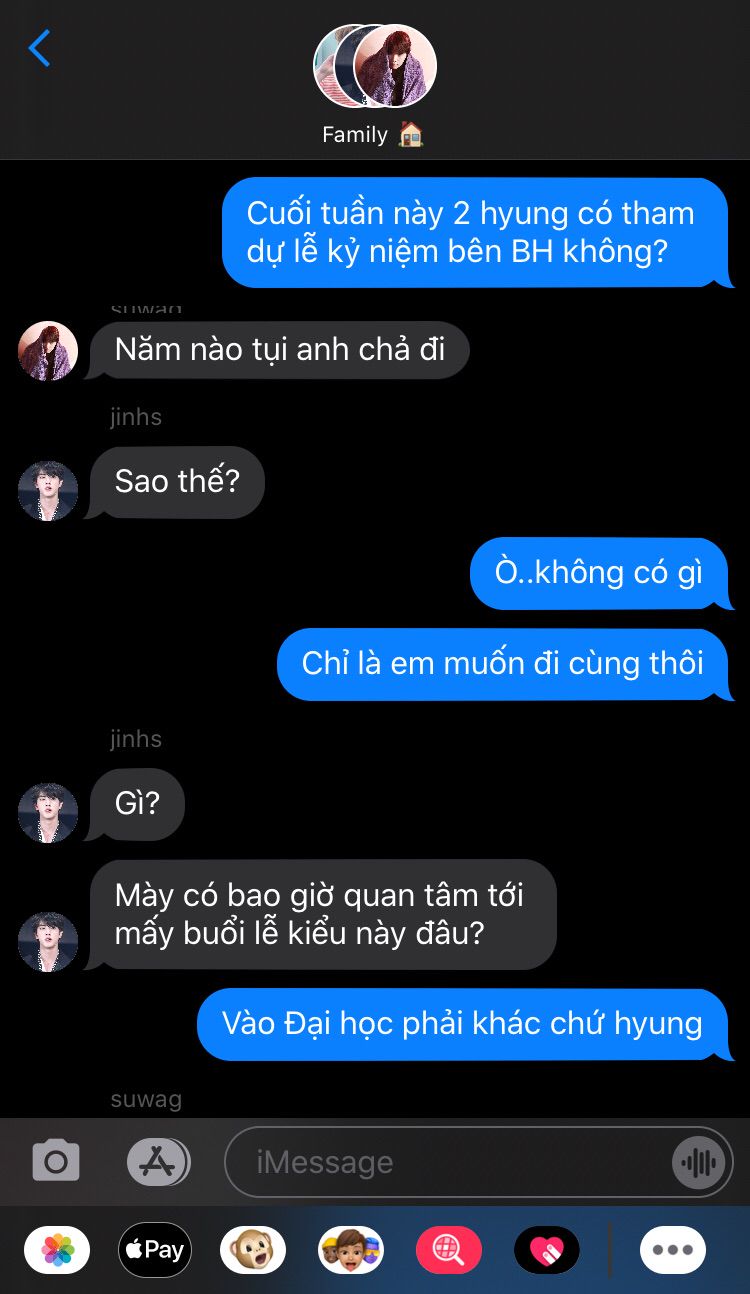This screenshot has width=750, height=1294.
Task: Open the camera to send a photo
Action: (56, 1162)
